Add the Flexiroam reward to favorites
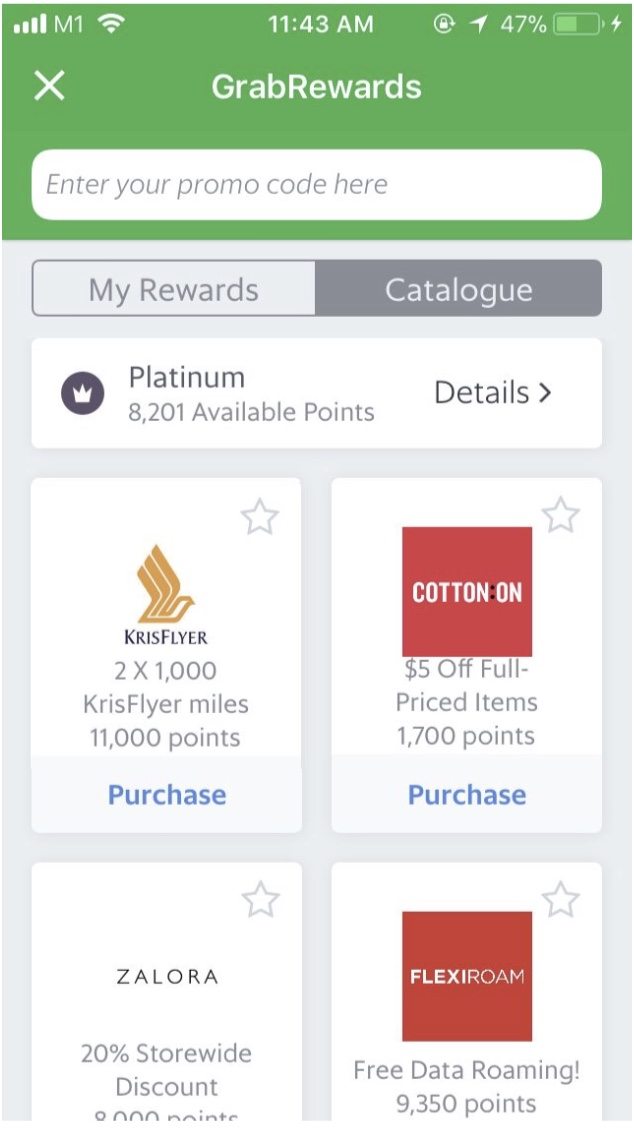 click(560, 900)
